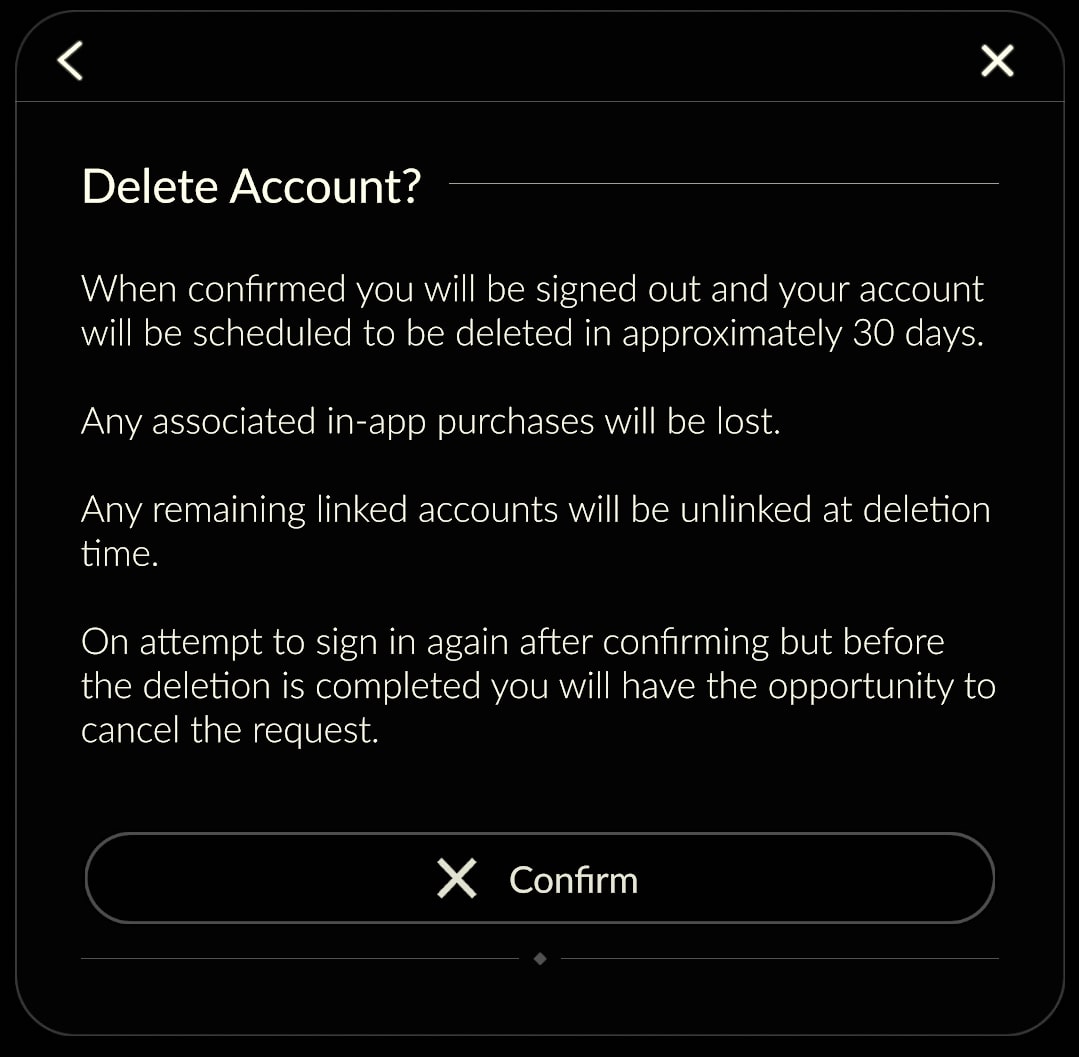Close the Delete Account dialog
Viewport: 1079px width, 1057px height.
[997, 61]
